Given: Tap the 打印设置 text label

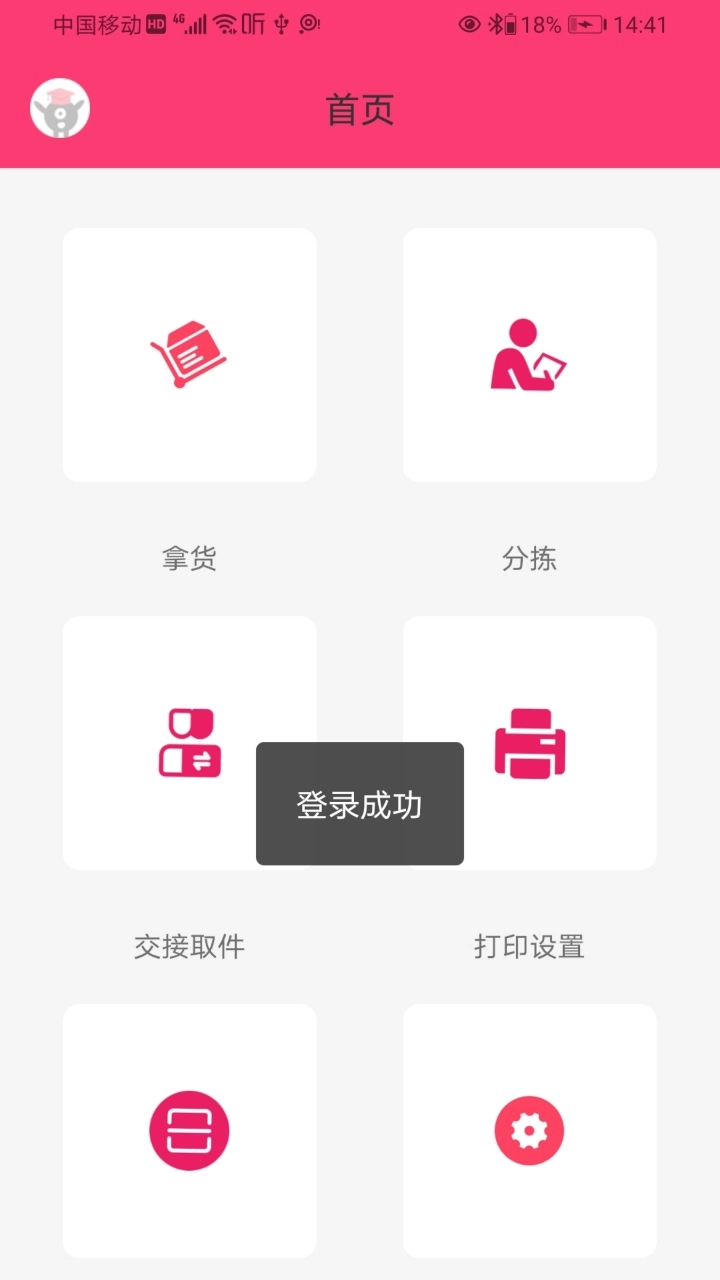Looking at the screenshot, I should (529, 944).
